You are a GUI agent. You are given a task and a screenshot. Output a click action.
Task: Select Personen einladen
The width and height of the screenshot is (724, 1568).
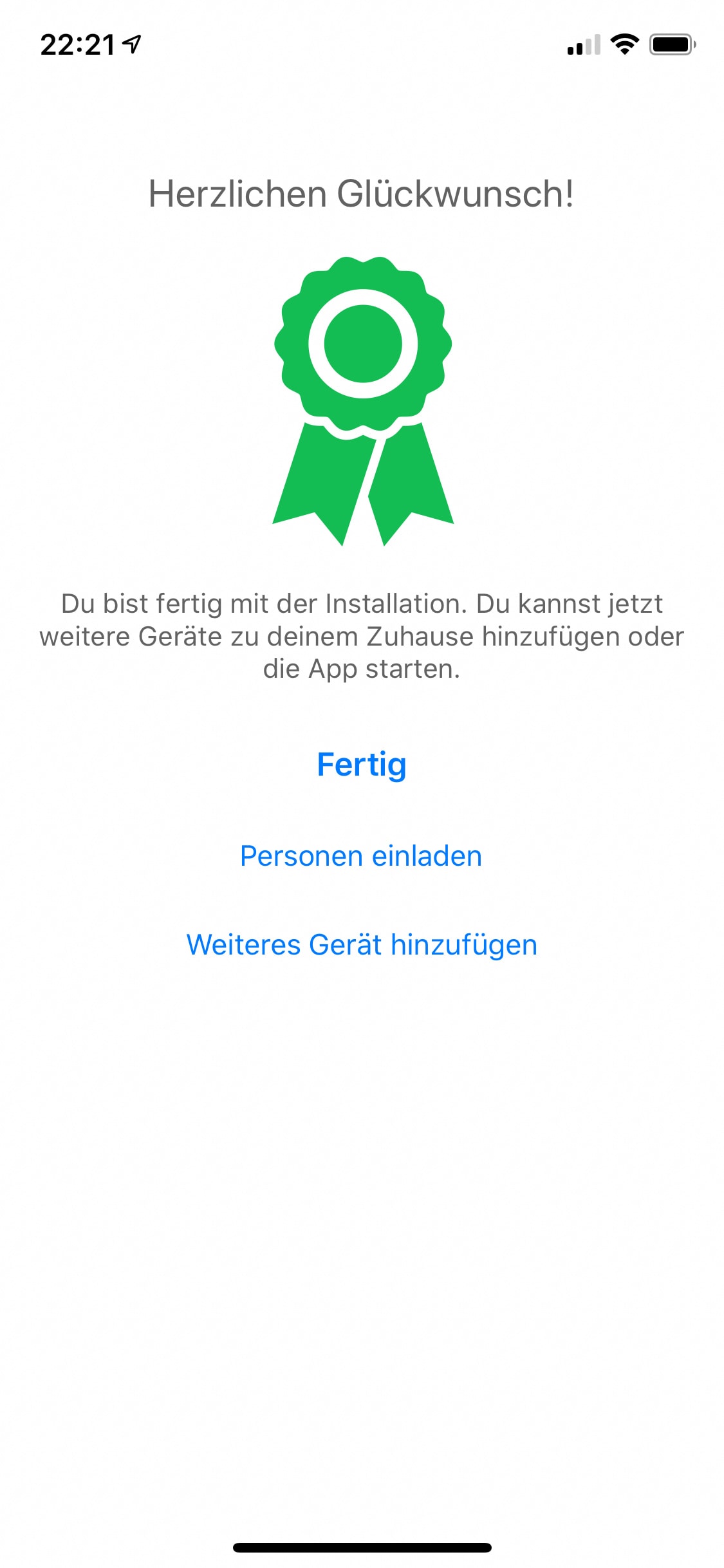361,856
